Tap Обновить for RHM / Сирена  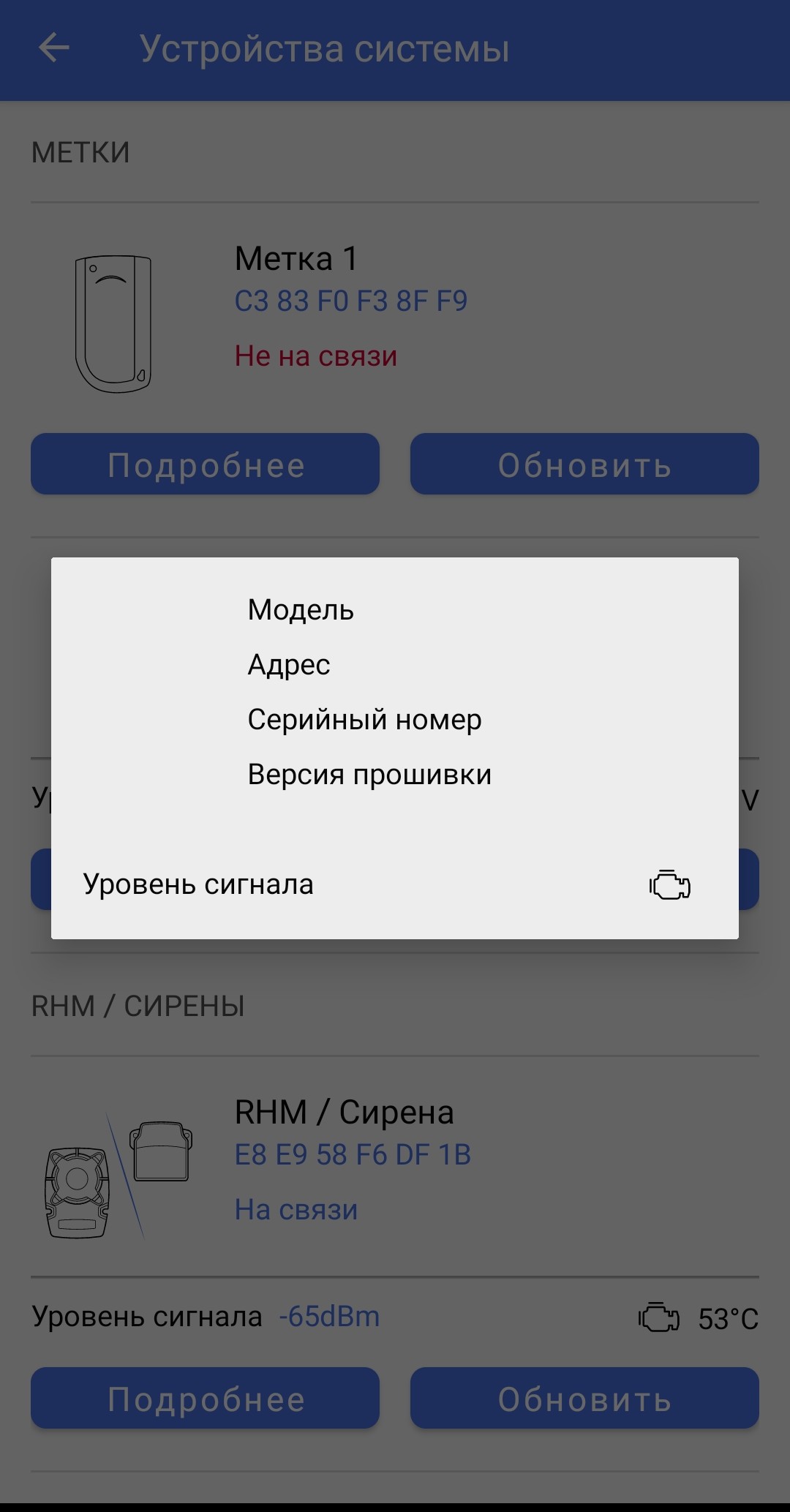pyautogui.click(x=584, y=1399)
